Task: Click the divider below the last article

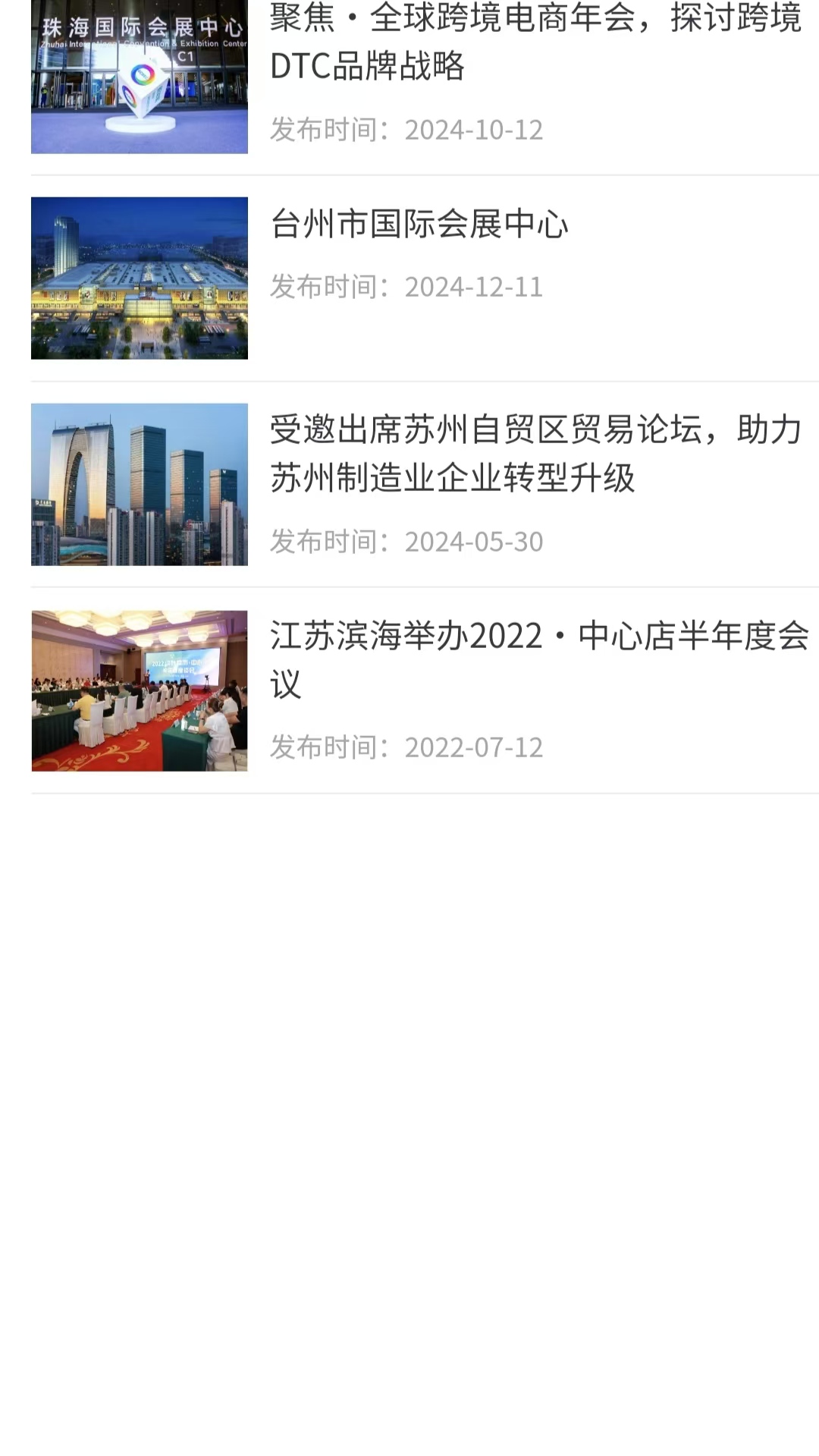Action: point(425,792)
